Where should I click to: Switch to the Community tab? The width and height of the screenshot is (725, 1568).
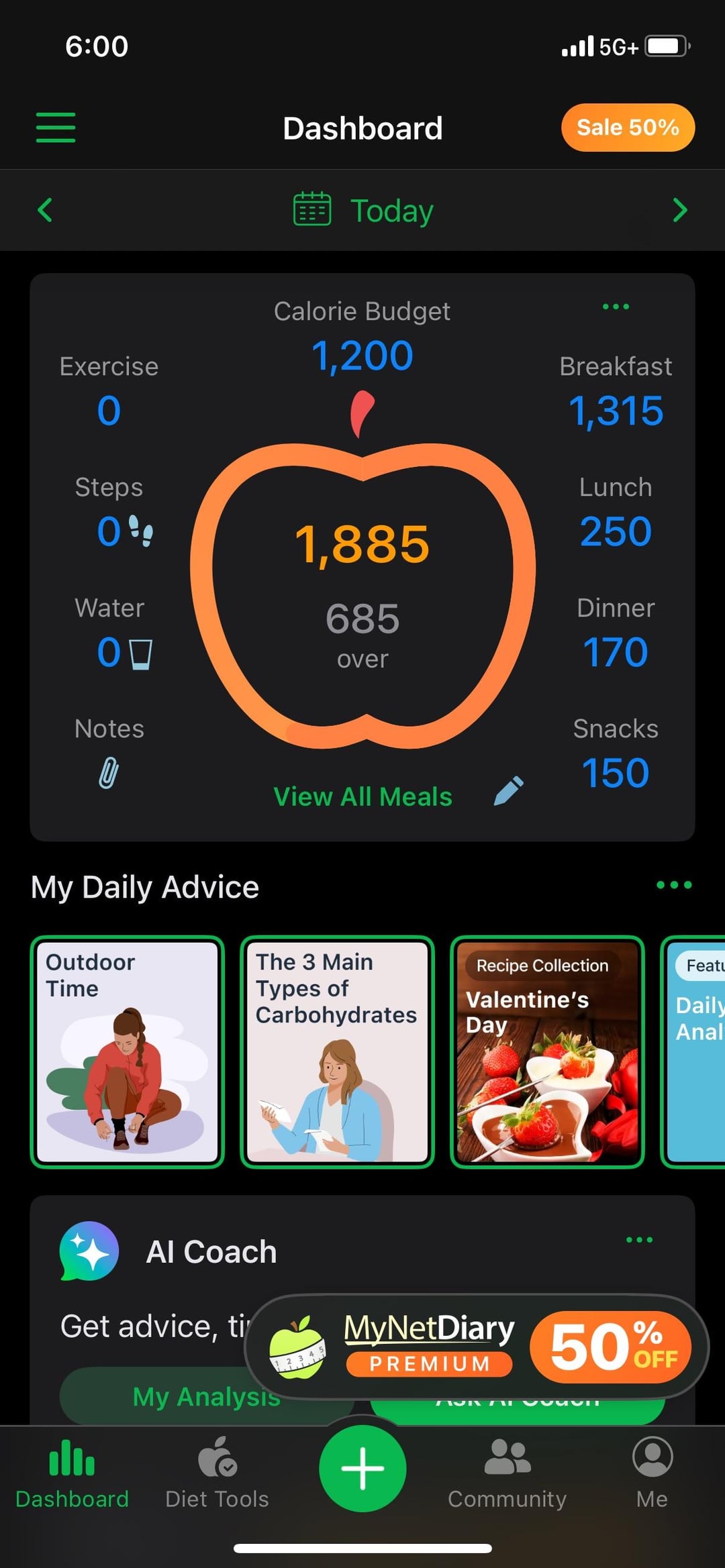pos(507,1473)
